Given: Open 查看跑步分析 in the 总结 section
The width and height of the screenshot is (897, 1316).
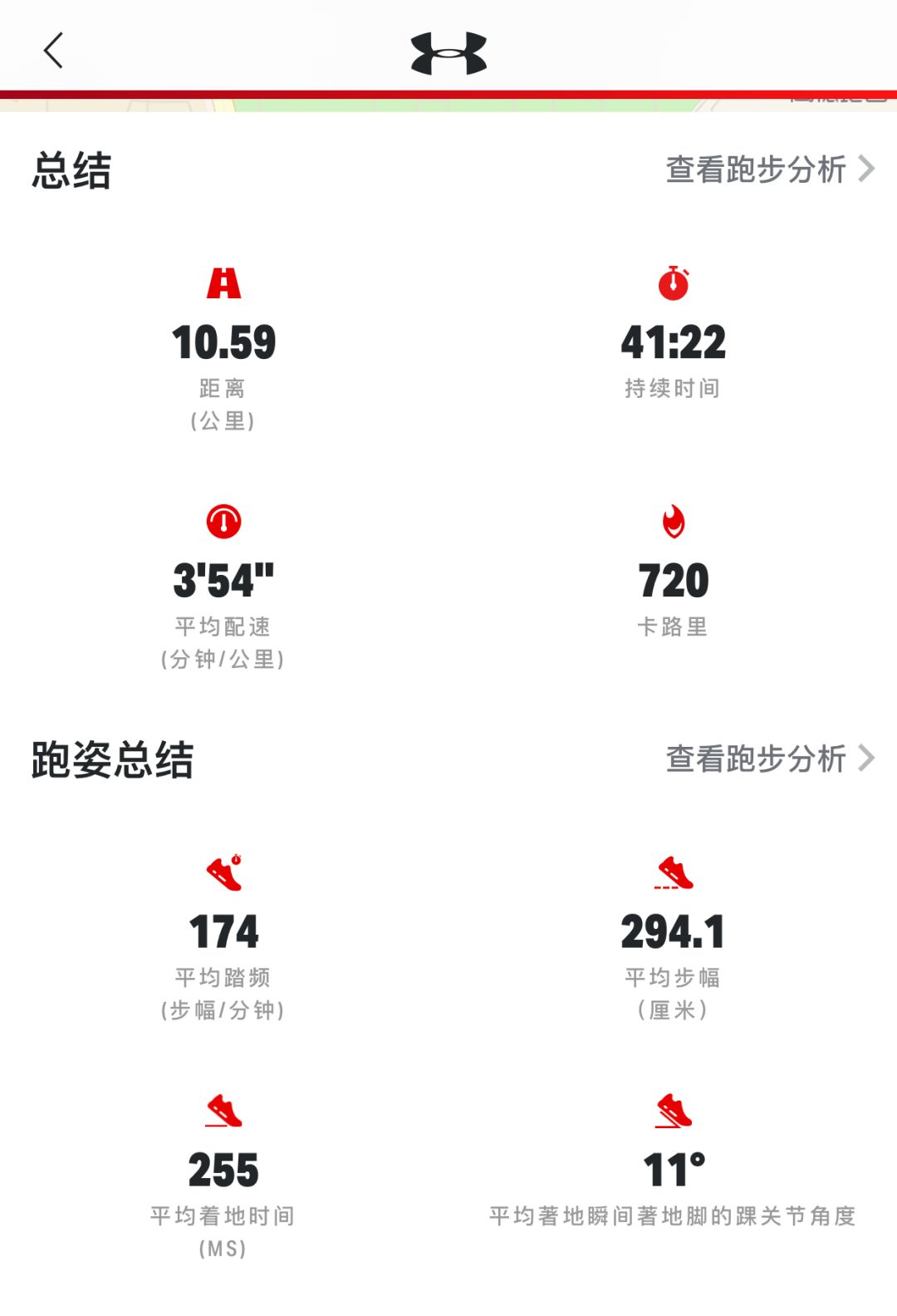Looking at the screenshot, I should point(769,169).
